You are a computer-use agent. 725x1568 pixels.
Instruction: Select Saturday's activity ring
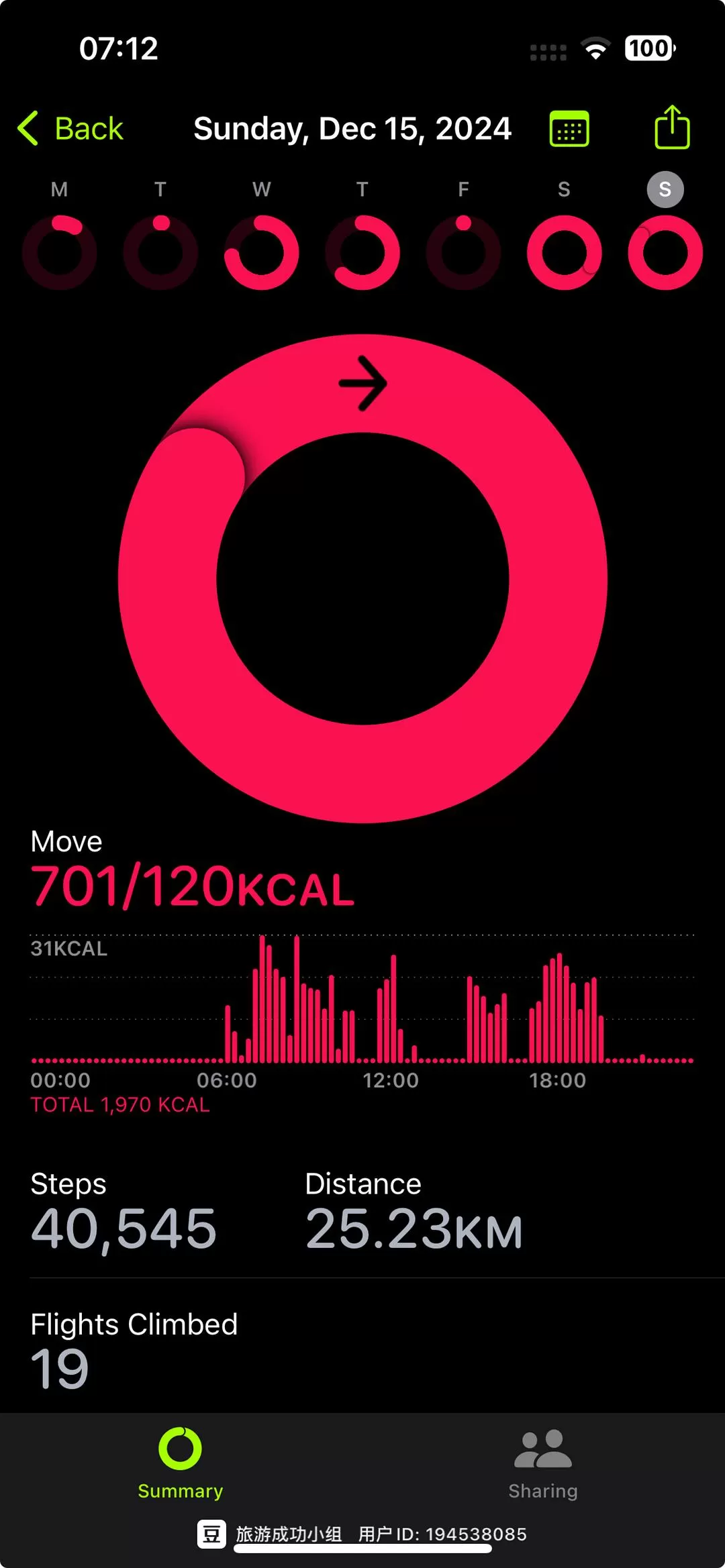[564, 252]
